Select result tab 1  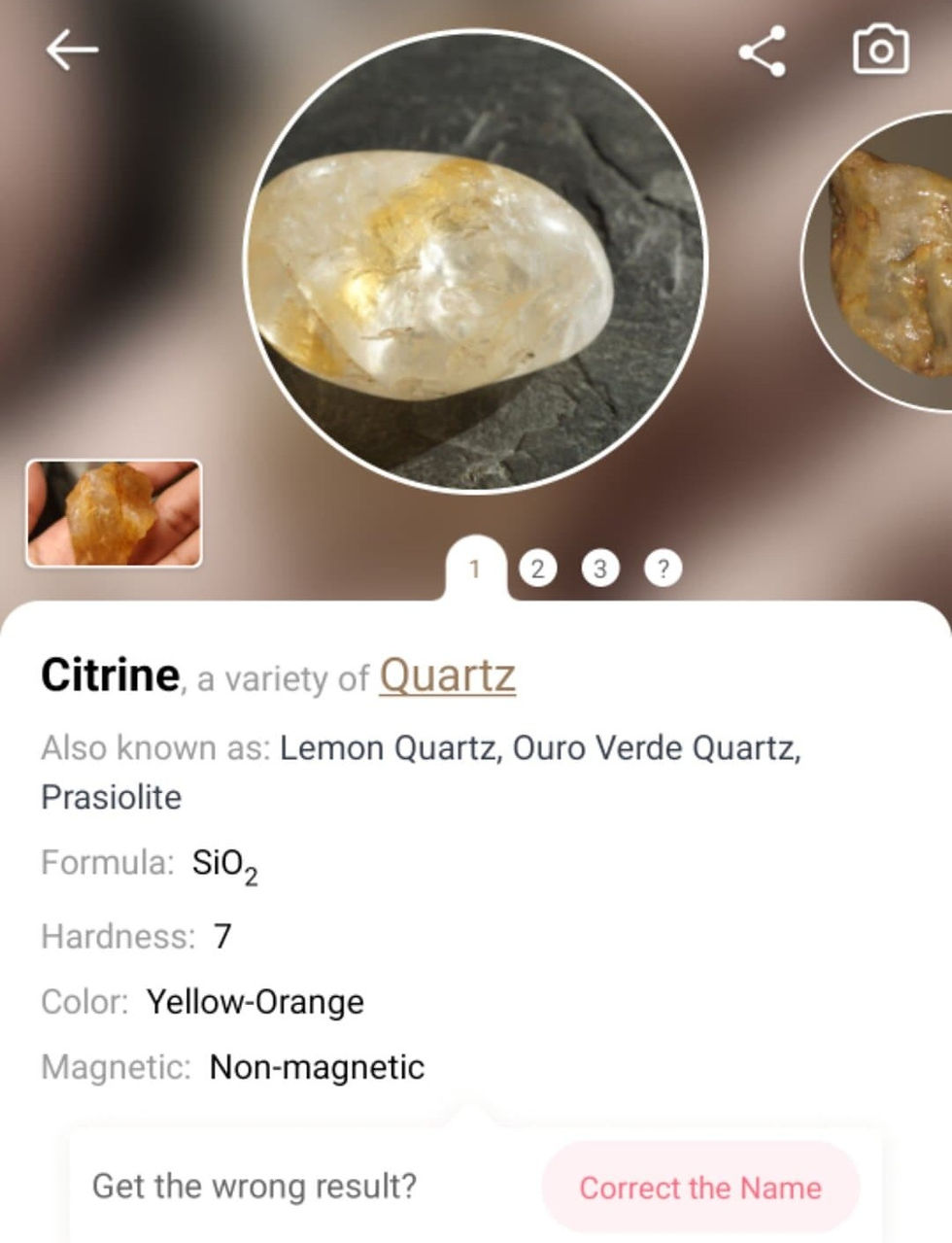pos(475,570)
